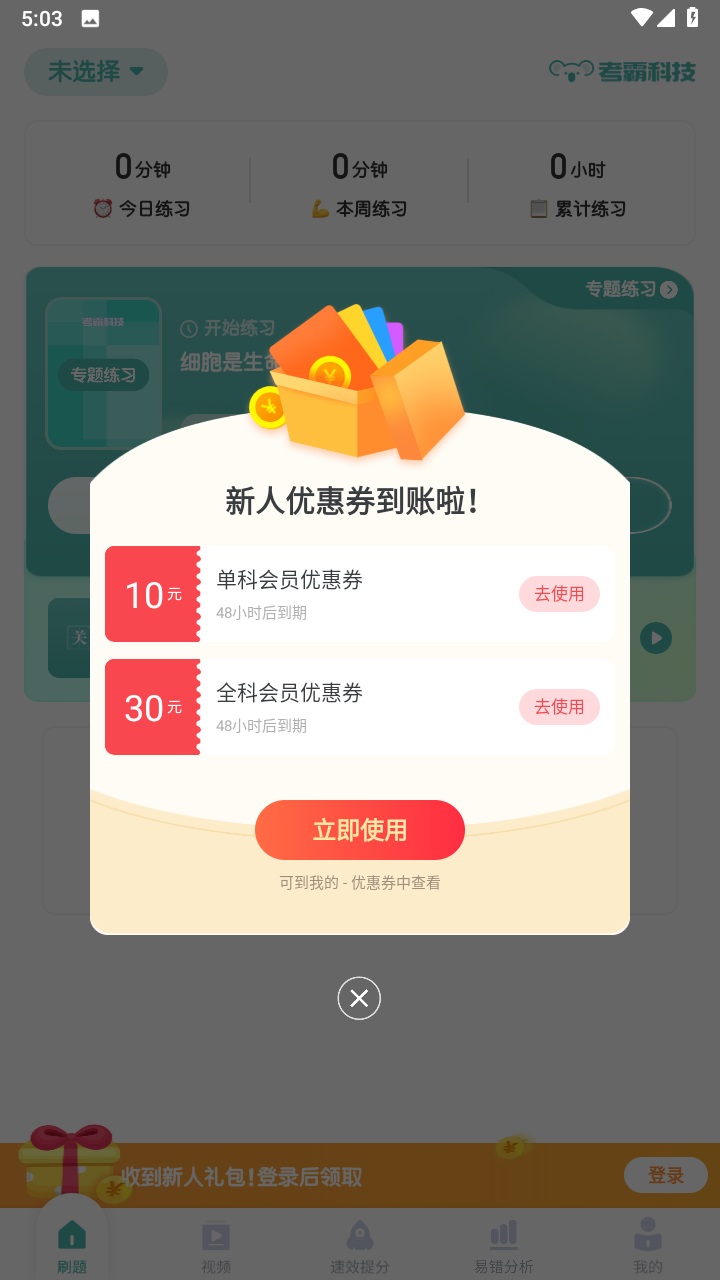The width and height of the screenshot is (720, 1280).
Task: Open the 视频 video icon
Action: (x=215, y=1236)
